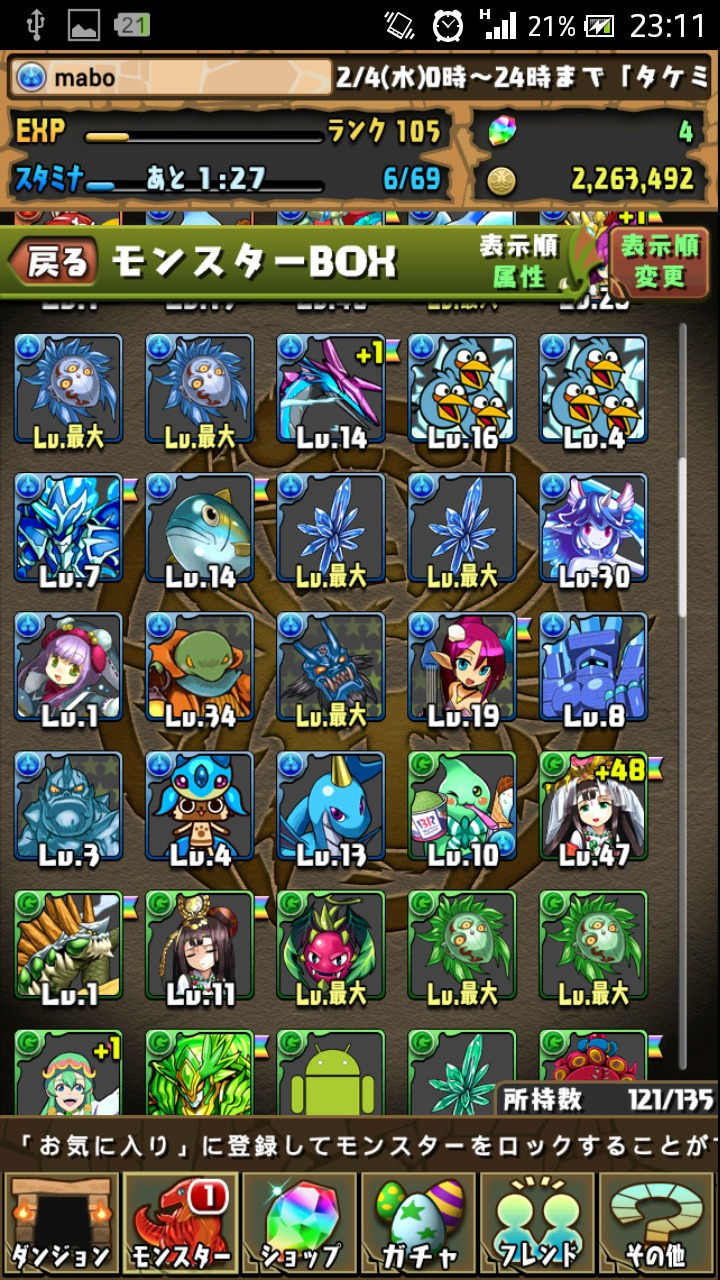Switch to the モンスター tab
Viewport: 720px width, 1280px height.
(x=179, y=1224)
